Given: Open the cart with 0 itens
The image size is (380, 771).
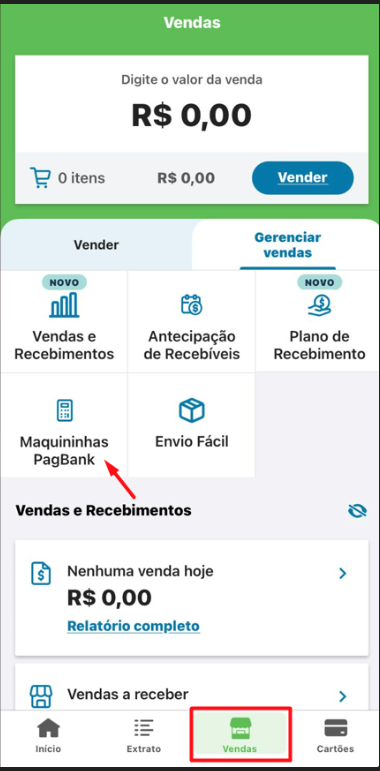Looking at the screenshot, I should [67, 178].
